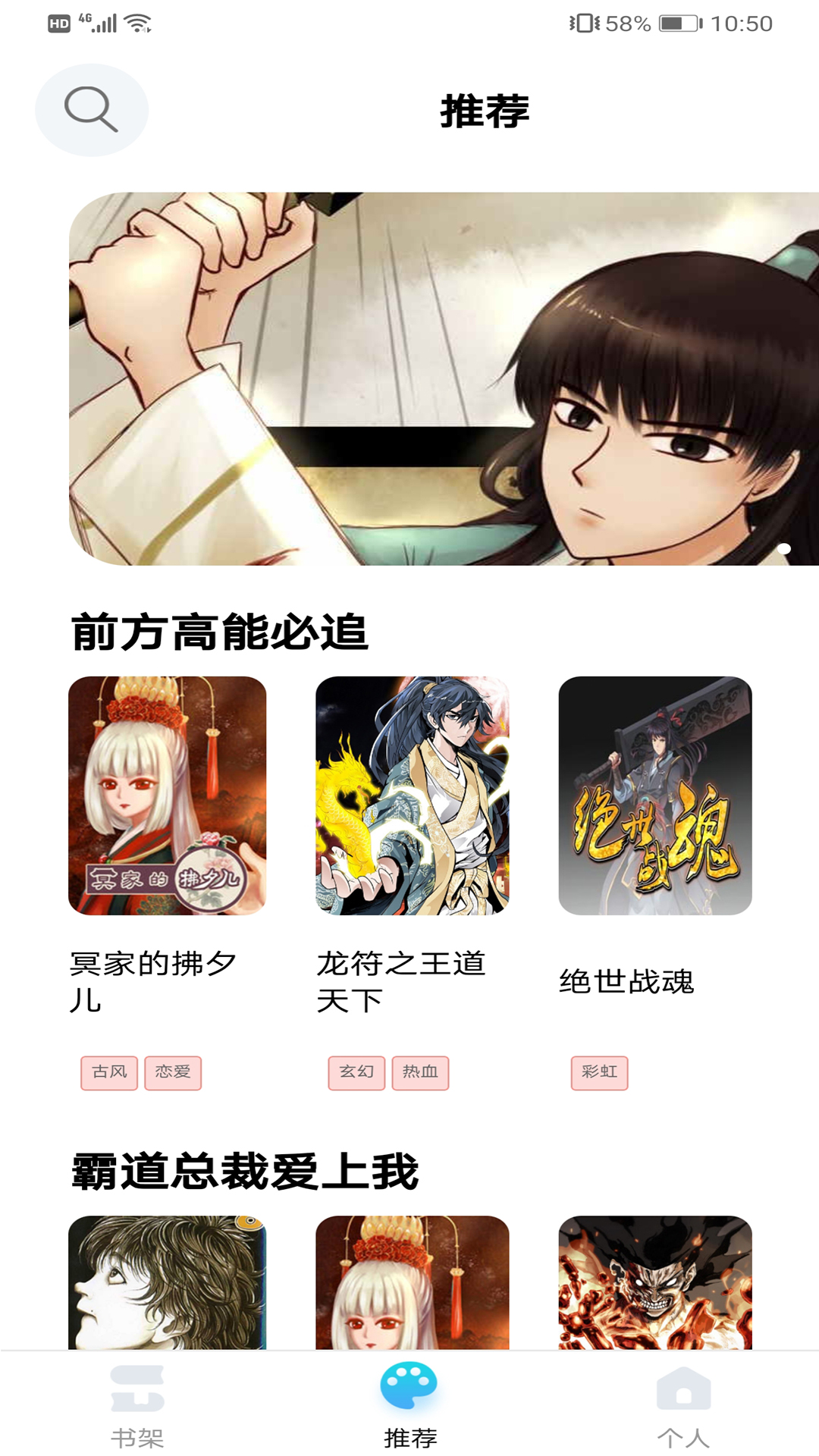Select the 玄幻 tag
The width and height of the screenshot is (819, 1456).
(x=356, y=1072)
